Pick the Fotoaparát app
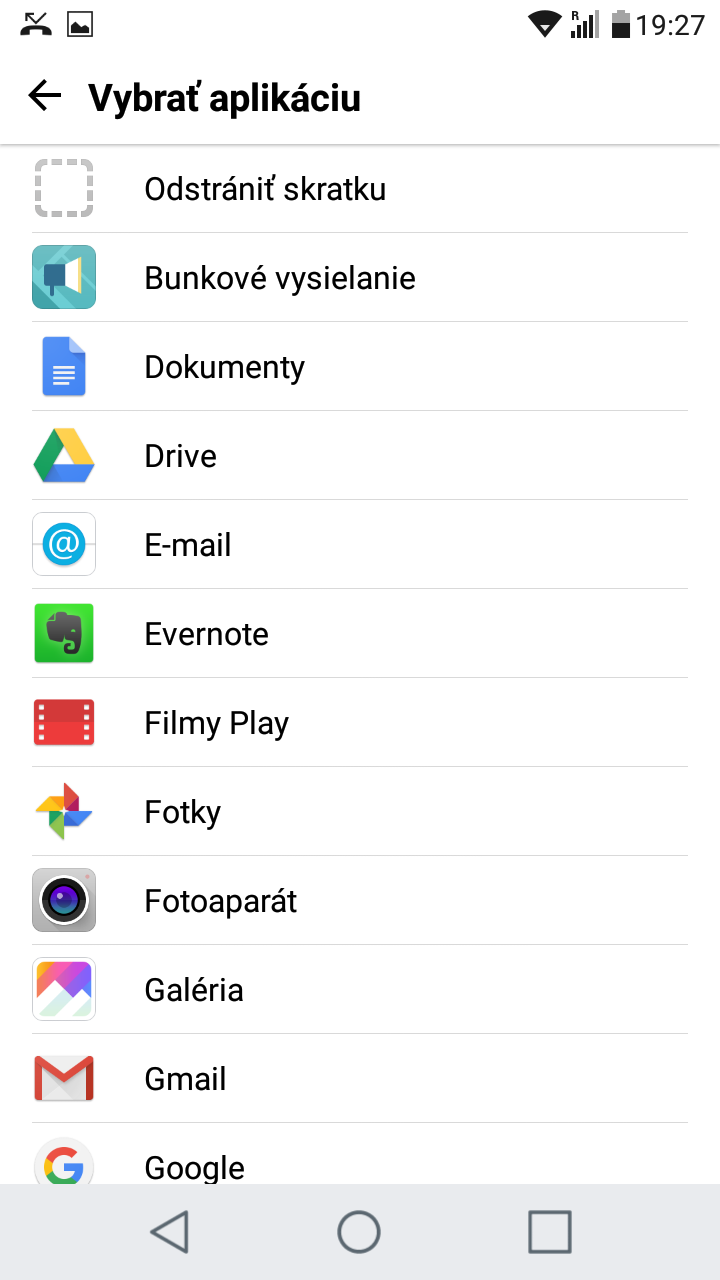Viewport: 720px width, 1280px height. (360, 901)
